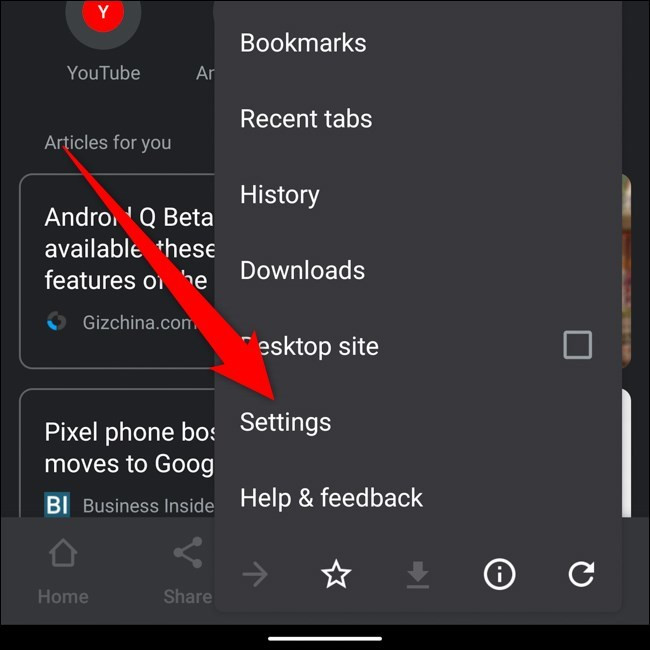
Task: Bookmark this page with star icon
Action: tap(336, 574)
